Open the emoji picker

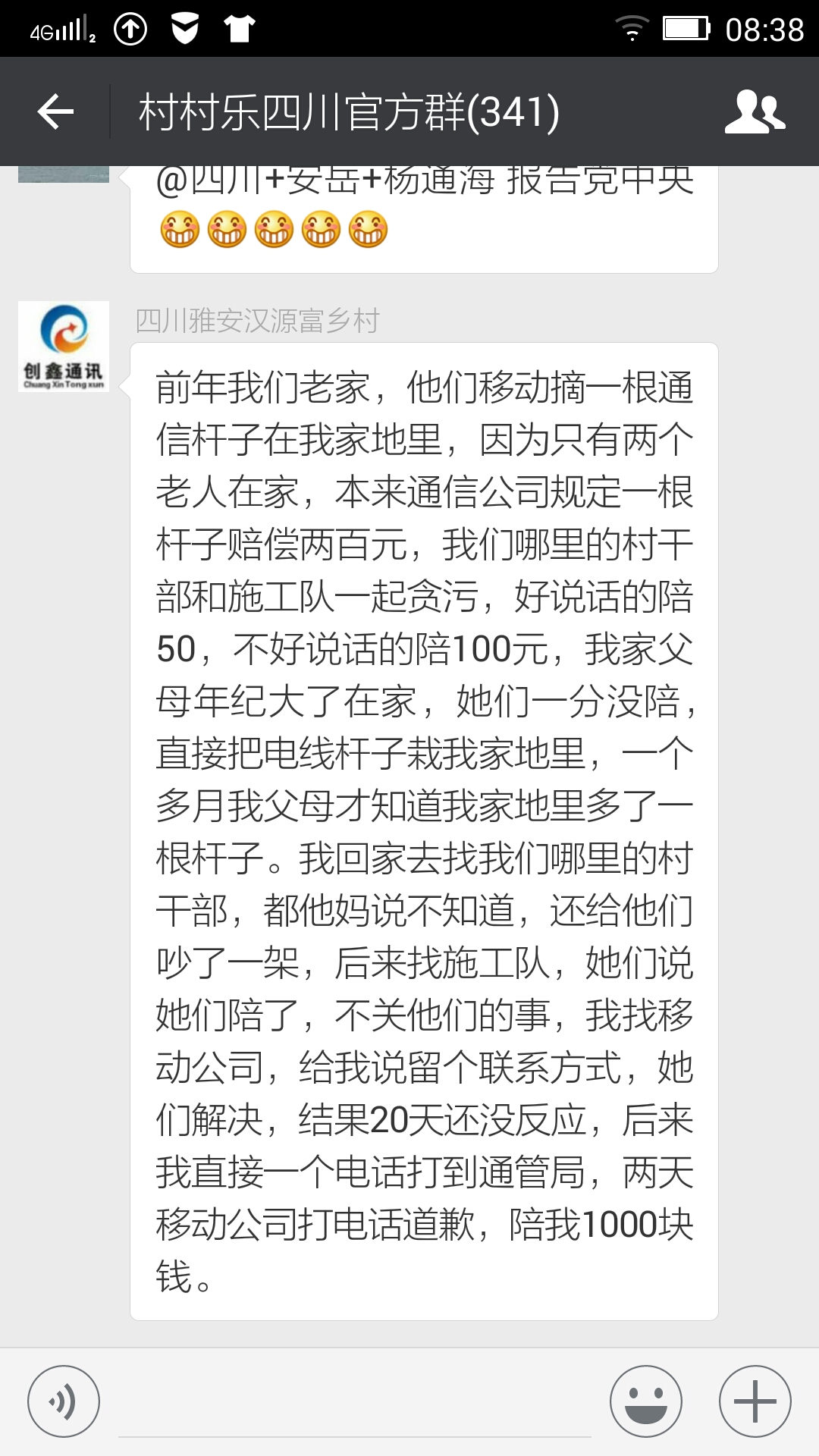point(646,1401)
